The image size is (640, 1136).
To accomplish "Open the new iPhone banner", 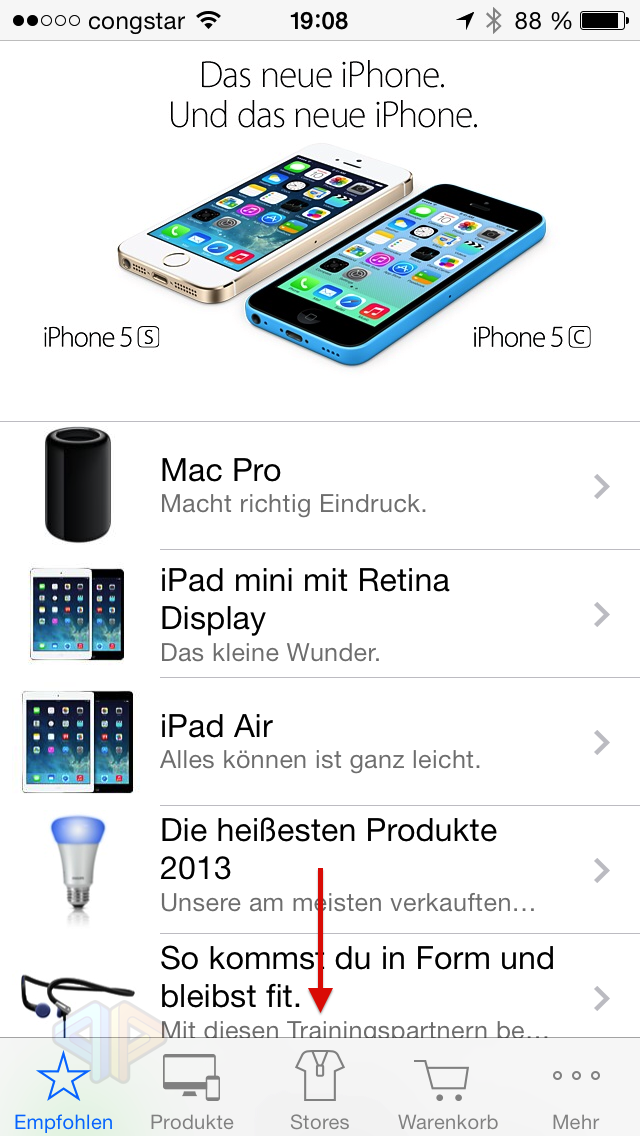I will click(320, 230).
